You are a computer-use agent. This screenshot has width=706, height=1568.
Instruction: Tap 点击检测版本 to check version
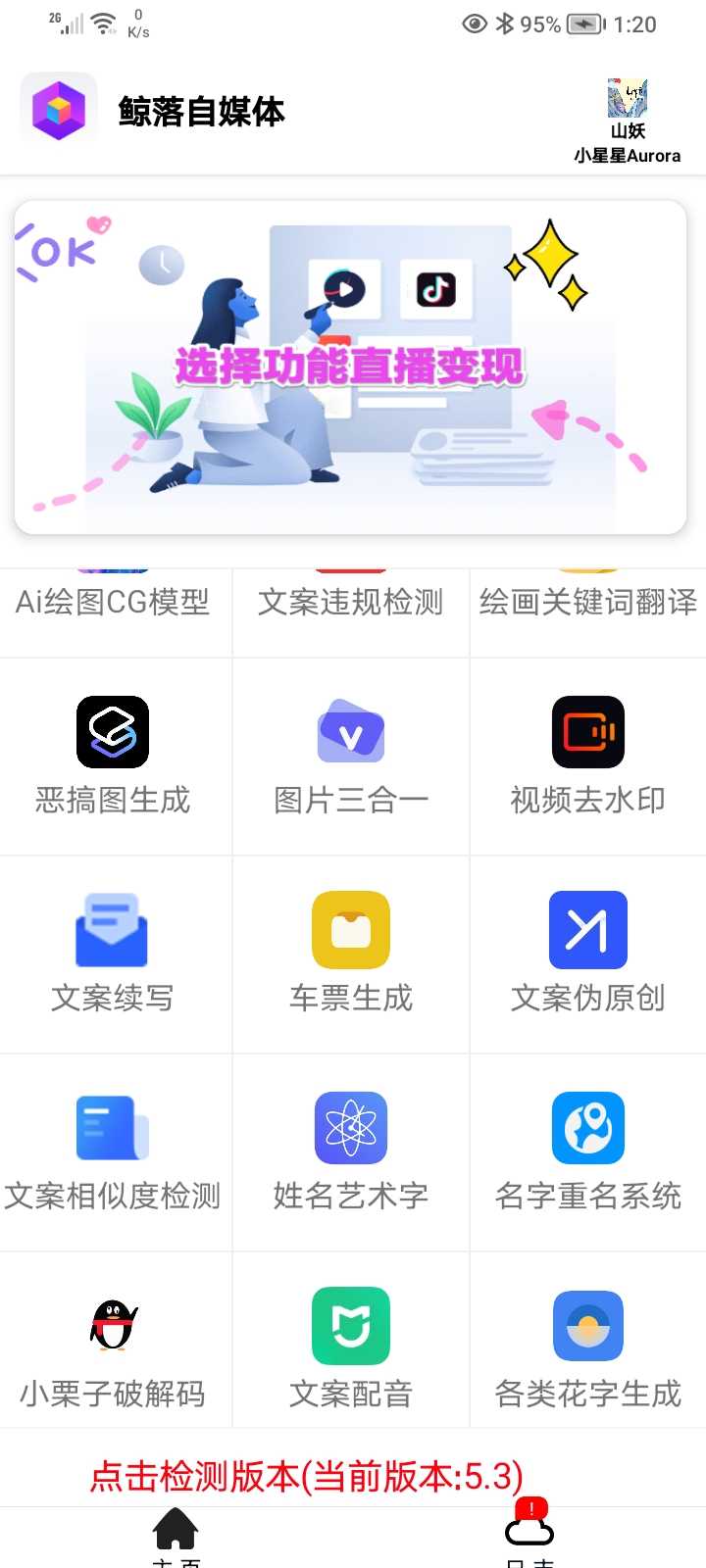(306, 1476)
